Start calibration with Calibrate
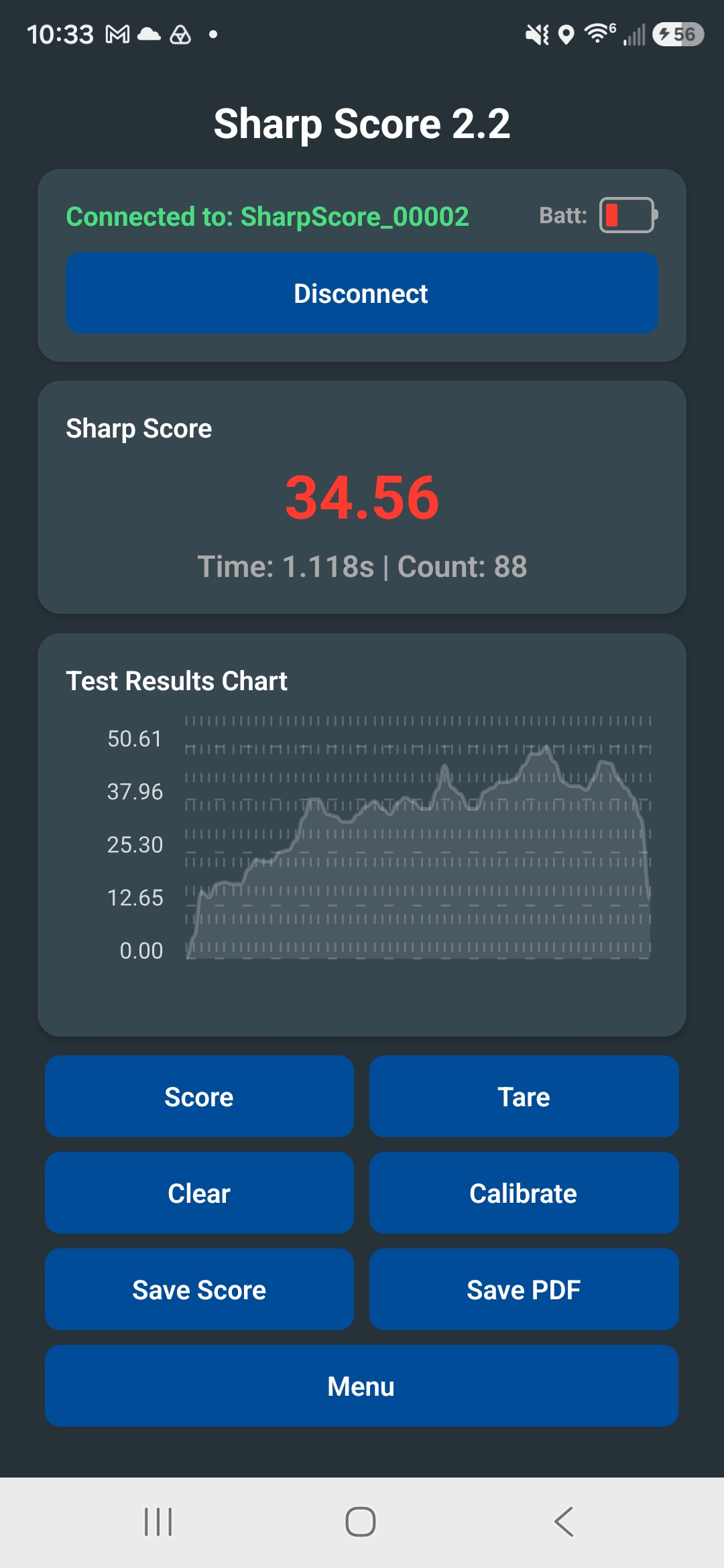The width and height of the screenshot is (724, 1568). (x=524, y=1193)
